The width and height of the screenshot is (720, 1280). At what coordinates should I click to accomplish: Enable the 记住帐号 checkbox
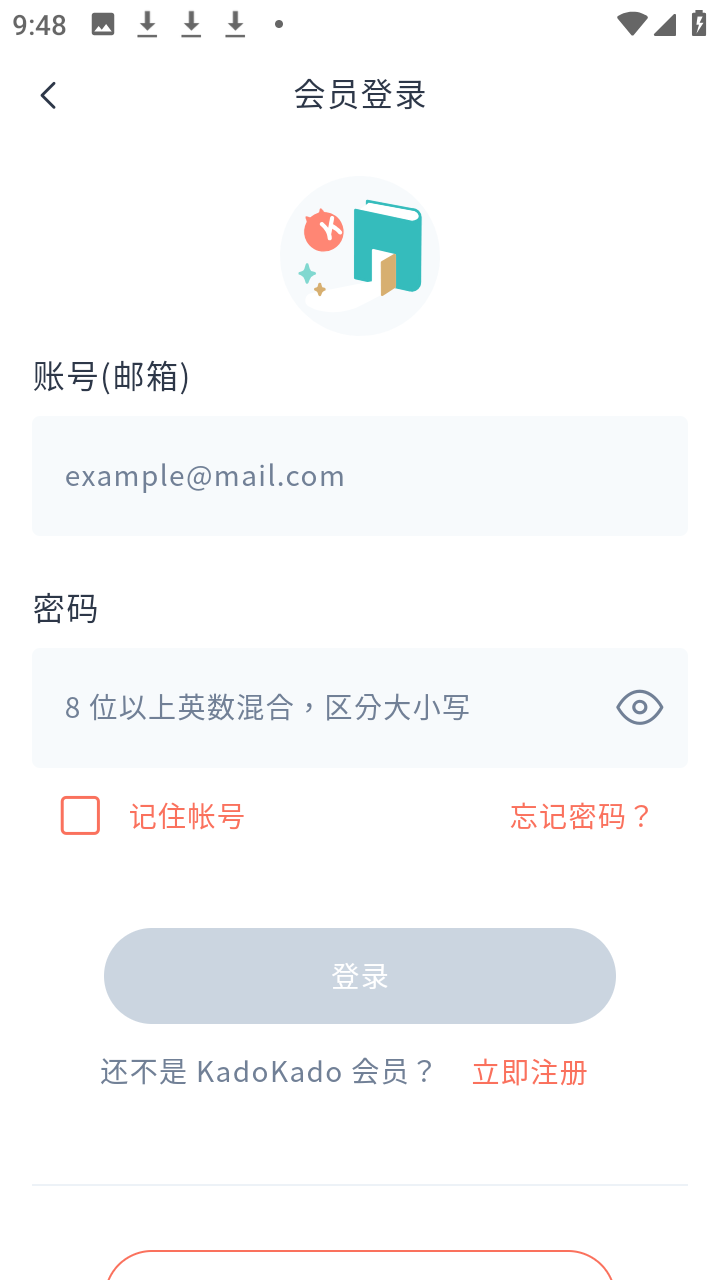point(80,816)
